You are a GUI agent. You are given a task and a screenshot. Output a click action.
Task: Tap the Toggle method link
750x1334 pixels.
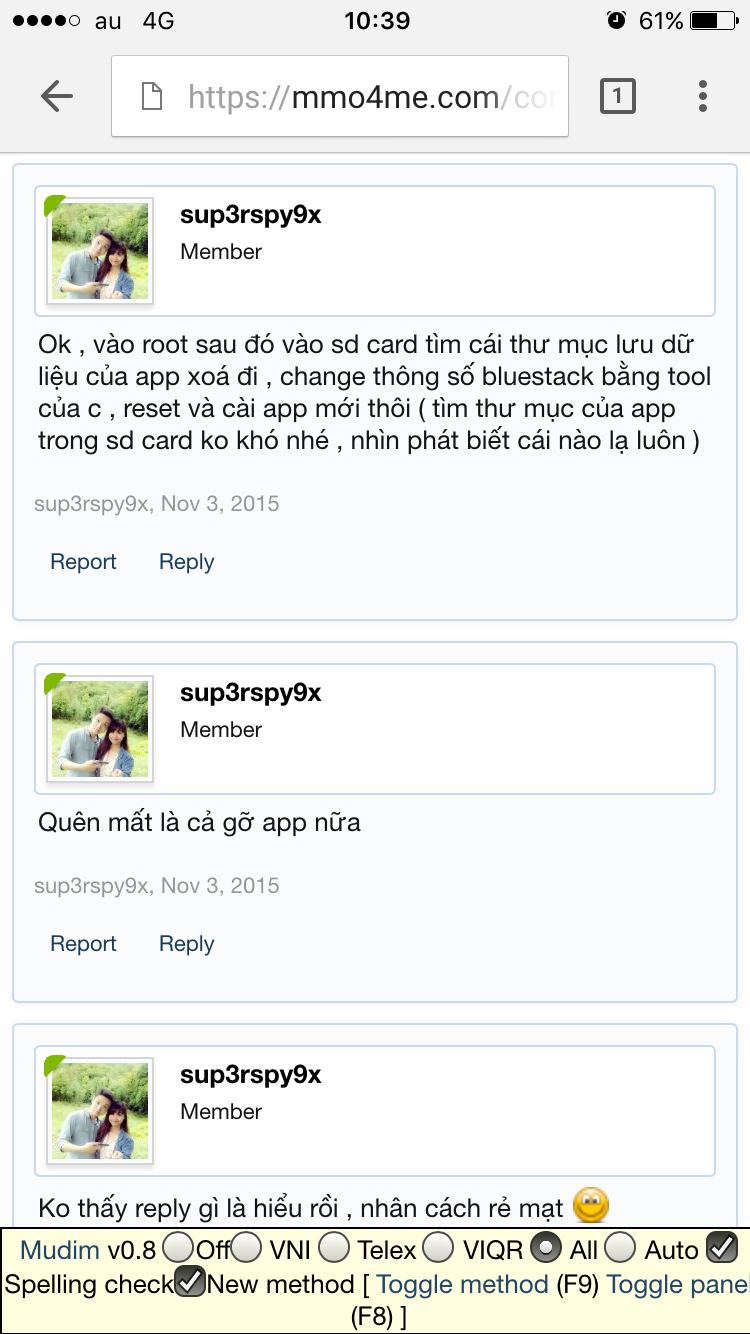pyautogui.click(x=462, y=1284)
